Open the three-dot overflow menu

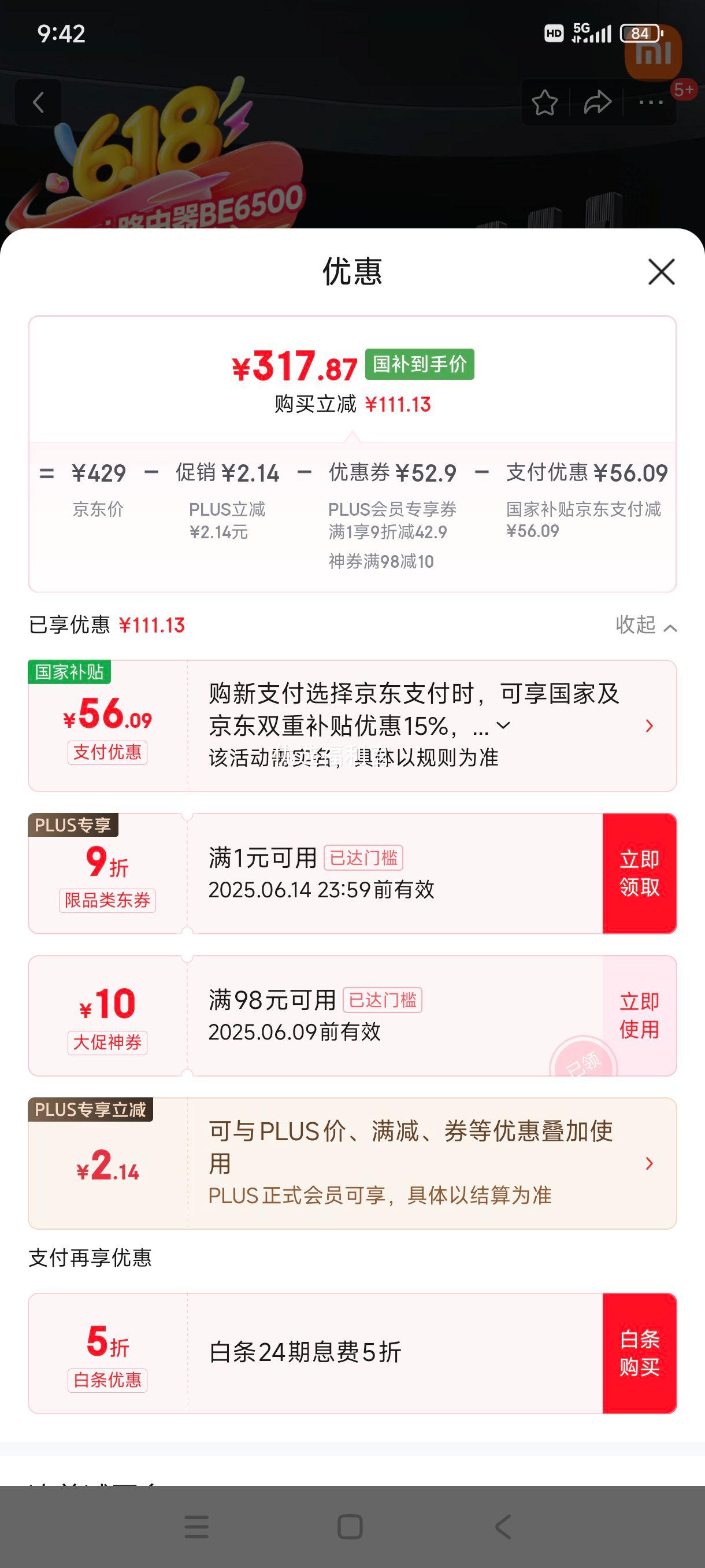coord(650,102)
